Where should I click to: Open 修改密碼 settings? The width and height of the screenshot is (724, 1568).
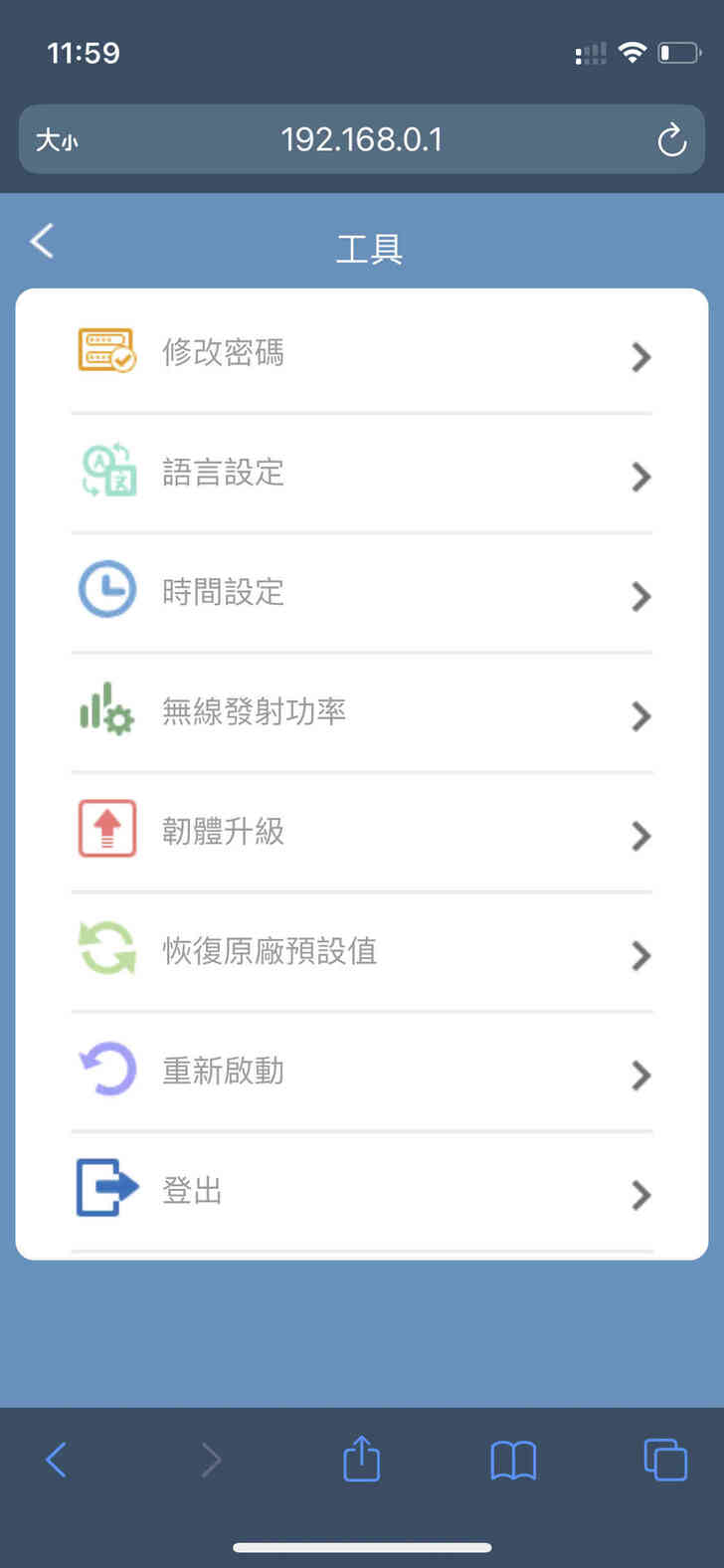[361, 353]
